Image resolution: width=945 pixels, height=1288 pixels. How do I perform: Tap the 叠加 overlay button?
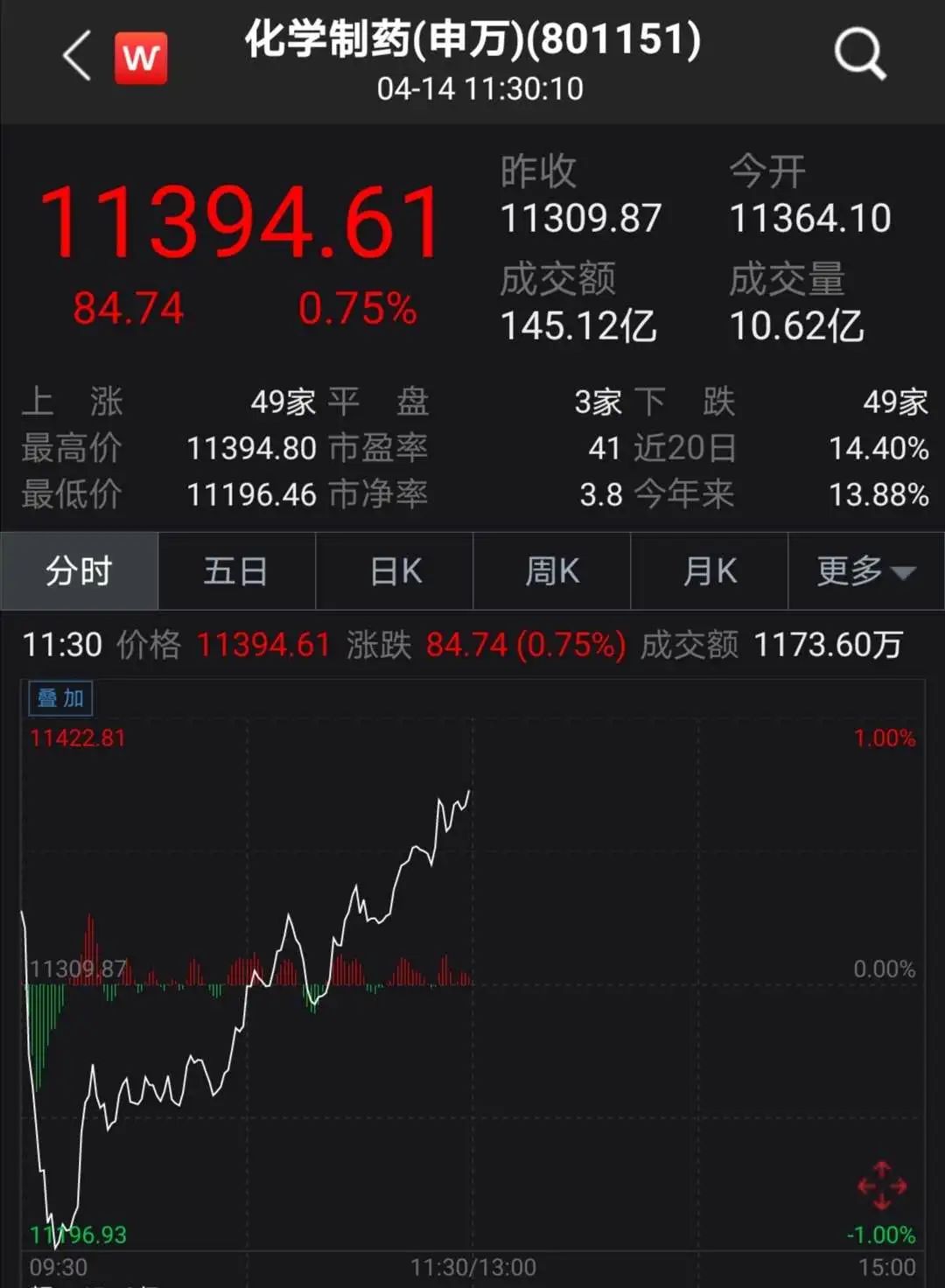pos(60,698)
